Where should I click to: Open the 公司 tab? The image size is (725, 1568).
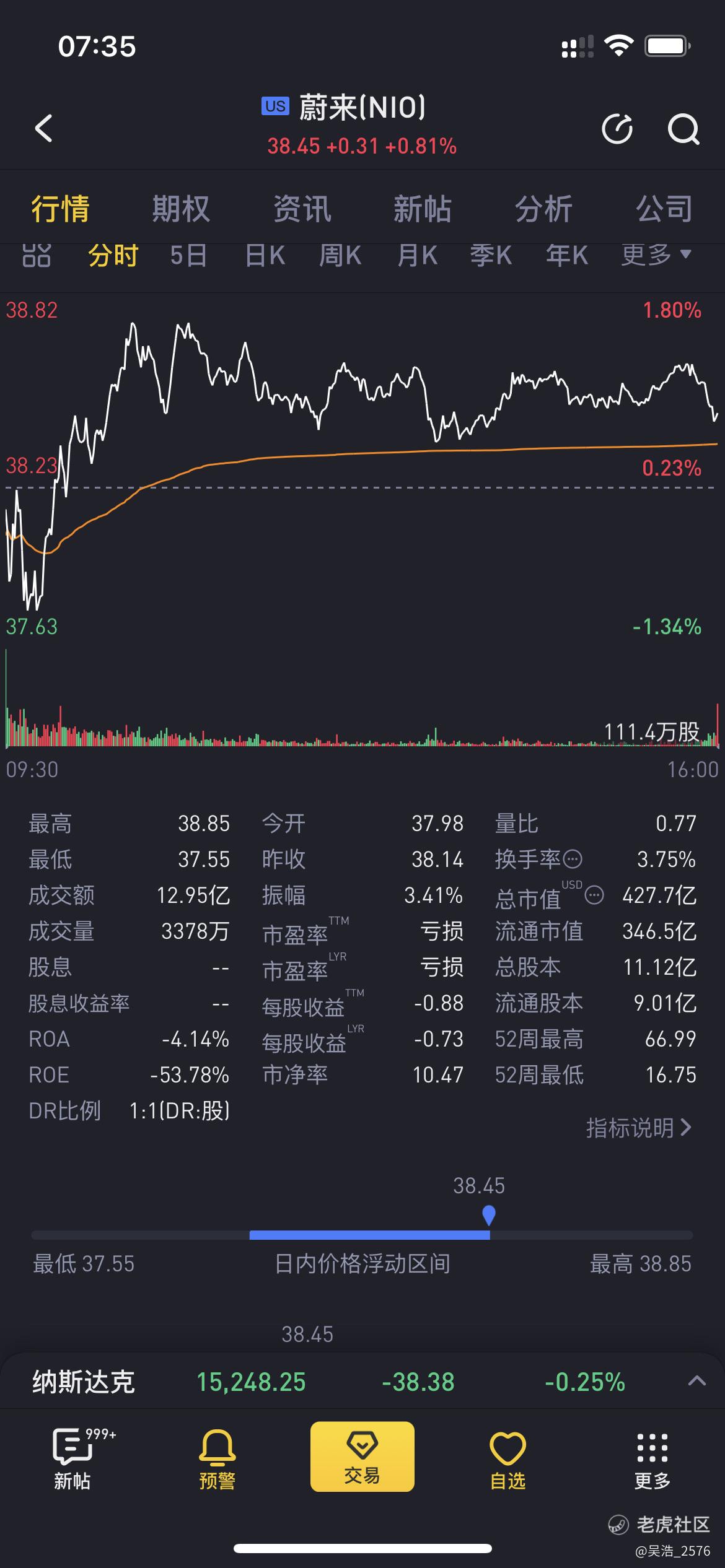(664, 208)
